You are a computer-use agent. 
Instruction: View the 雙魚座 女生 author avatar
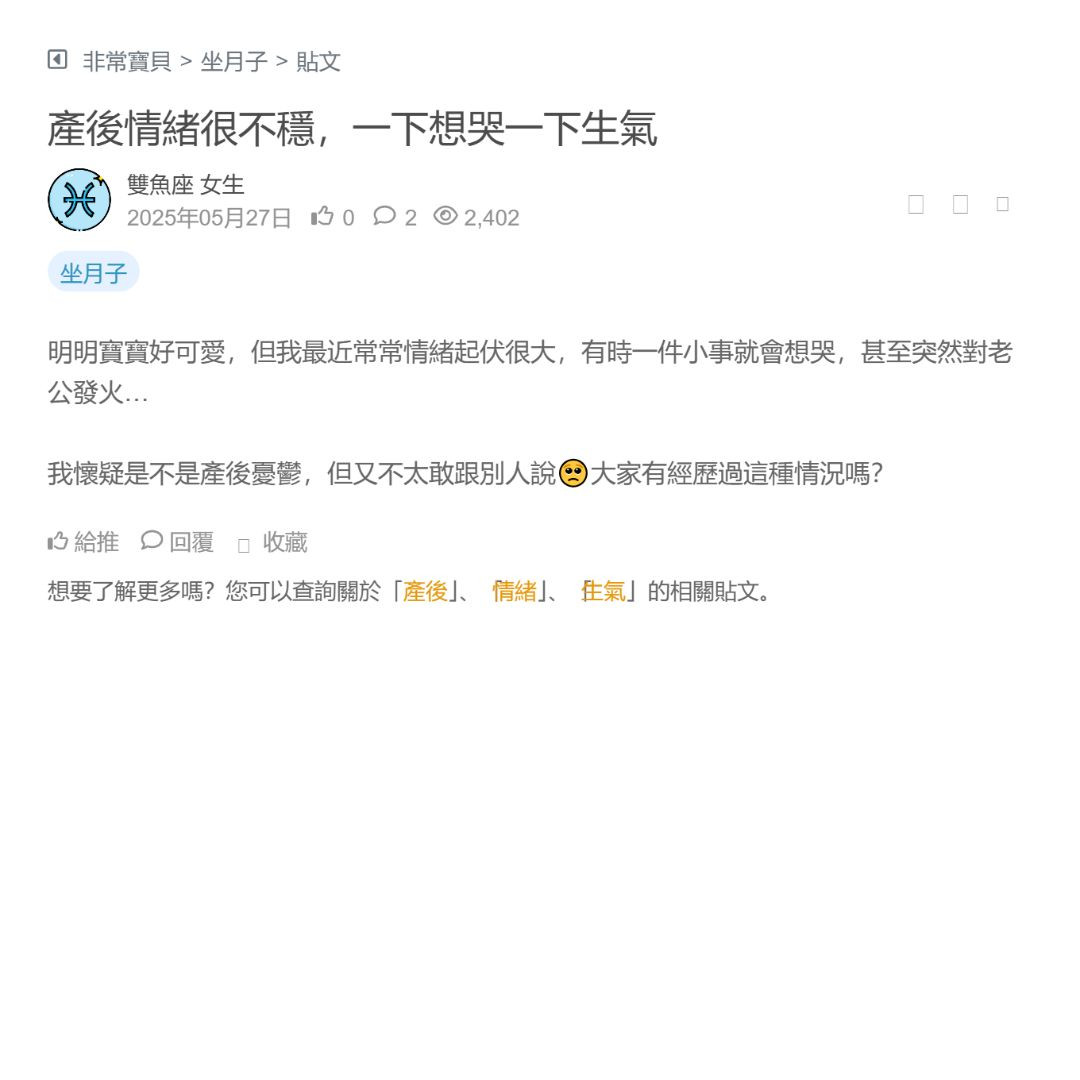coord(79,200)
